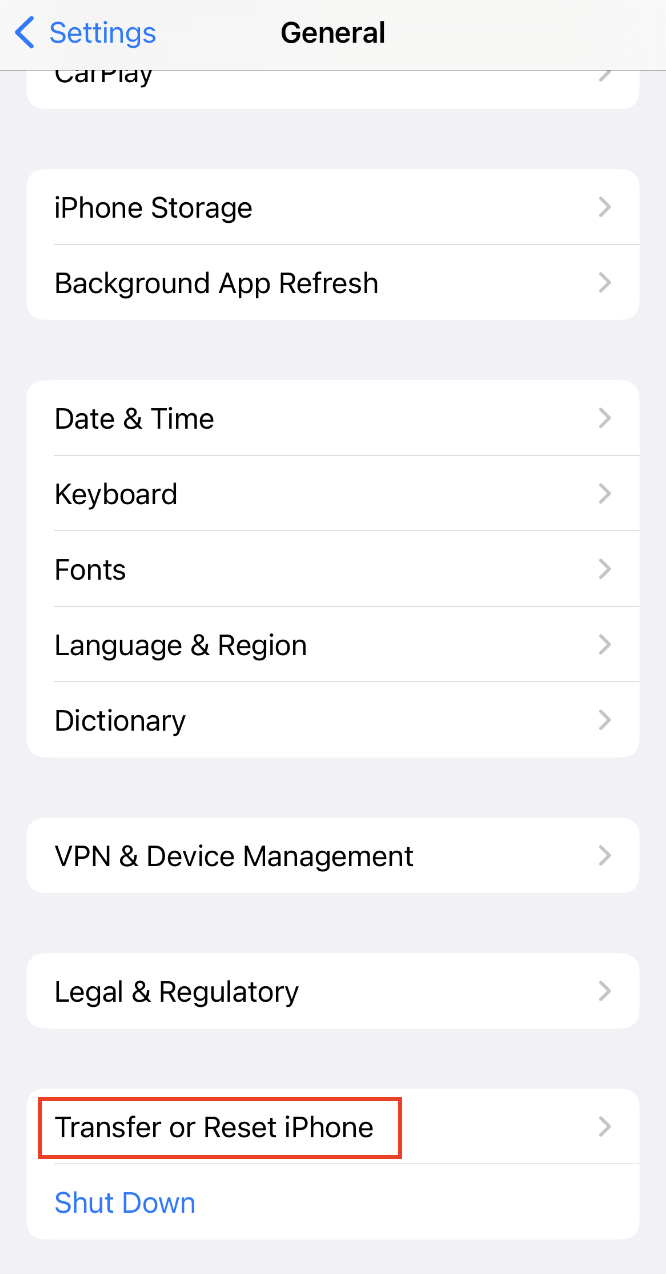
Task: Open iPhone Storage
Action: pos(332,207)
